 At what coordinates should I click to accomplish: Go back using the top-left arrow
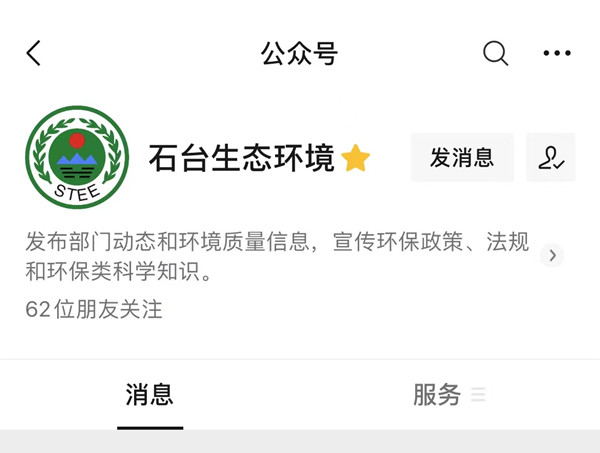tap(34, 53)
